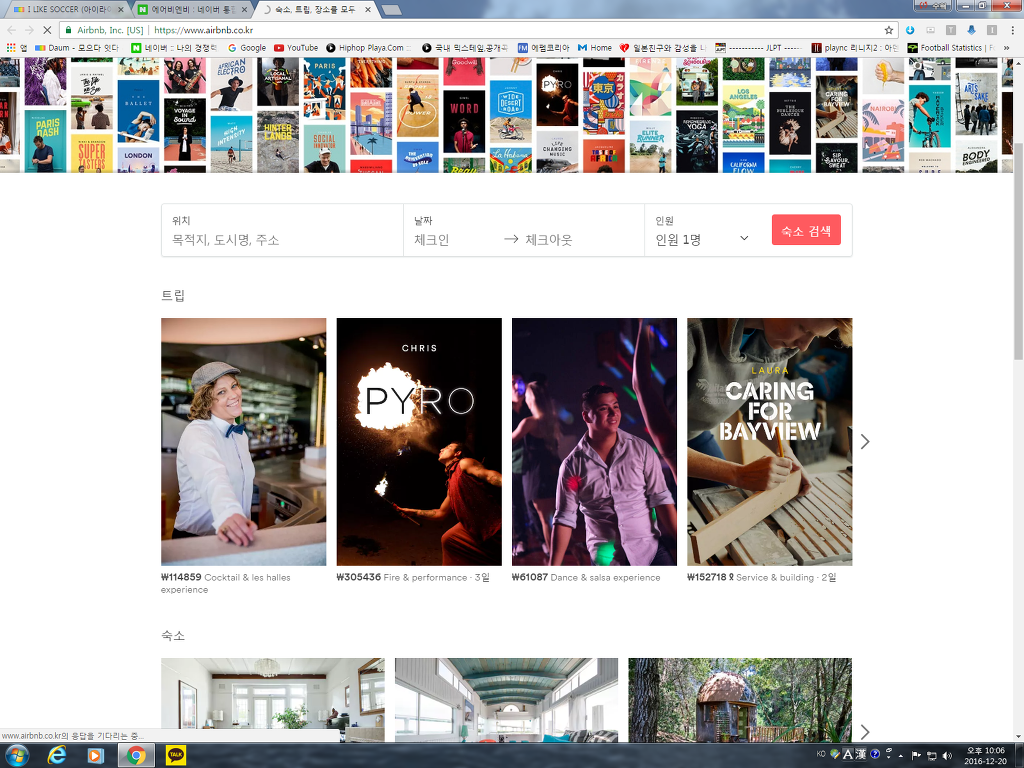Open the Daum bookmark
Image resolution: width=1024 pixels, height=768 pixels.
point(75,47)
